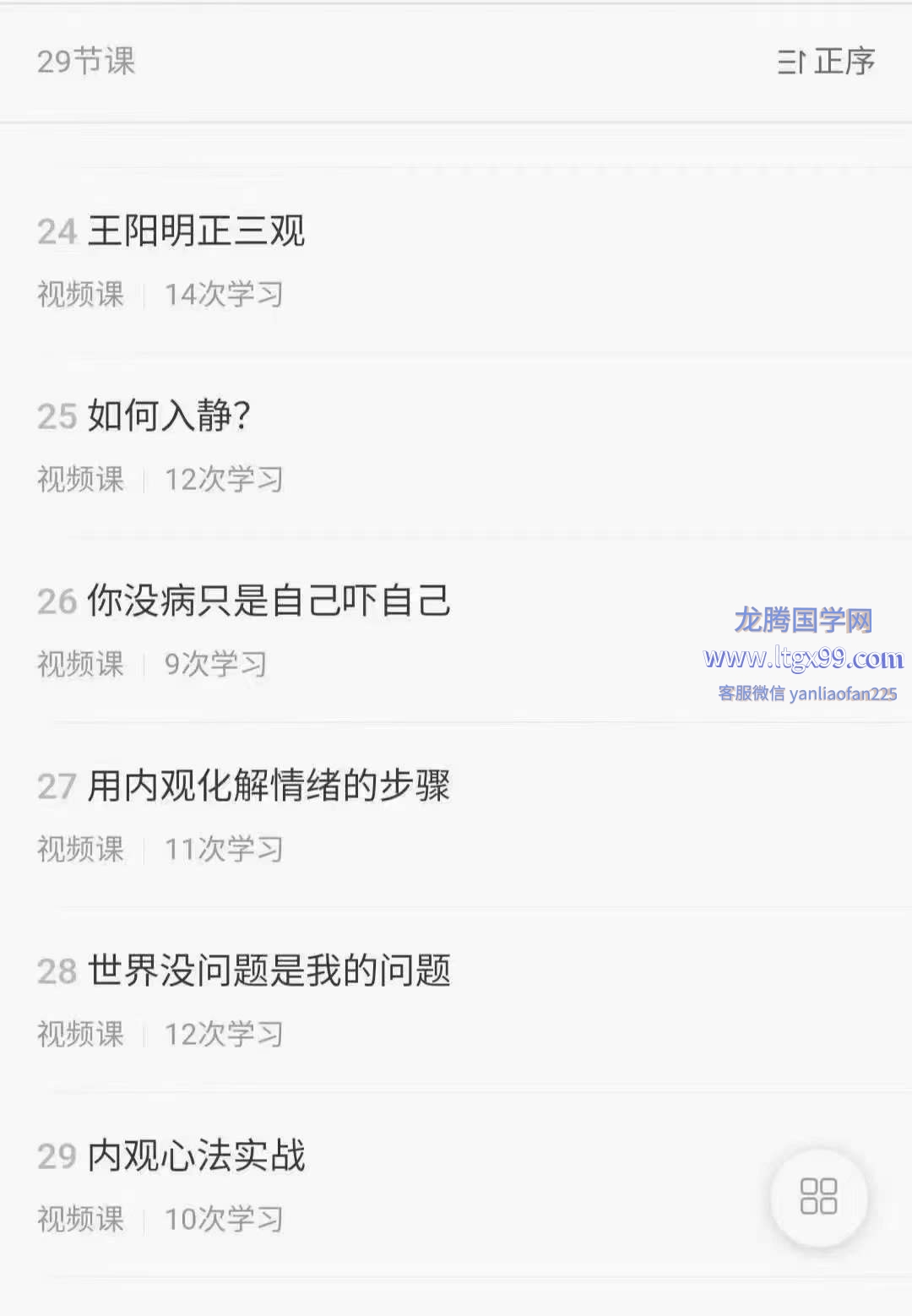Open lesson 25 如何入静?
The height and width of the screenshot is (1316, 912).
(169, 416)
